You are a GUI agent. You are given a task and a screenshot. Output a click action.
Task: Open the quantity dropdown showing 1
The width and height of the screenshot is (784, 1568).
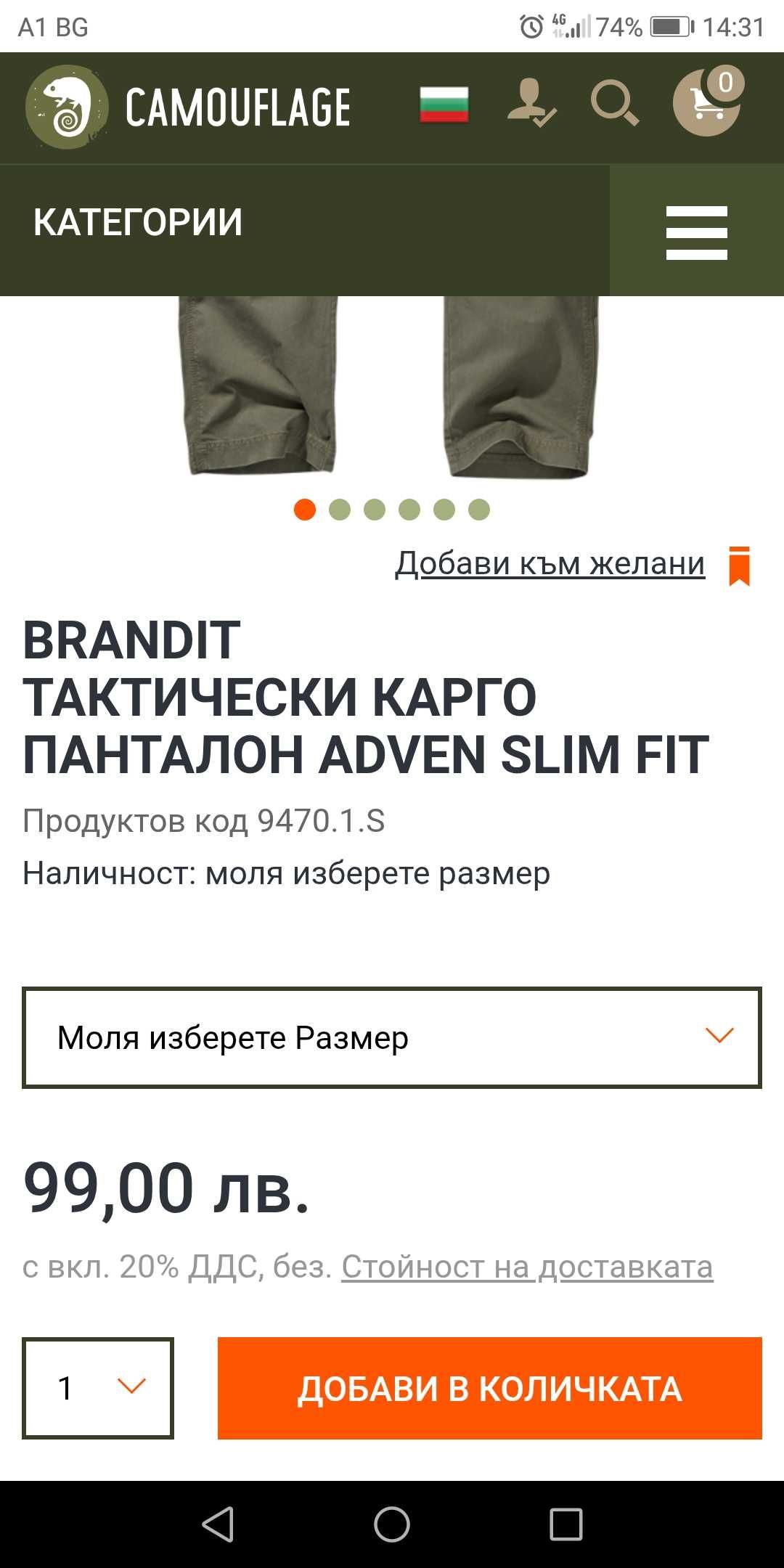(x=98, y=1388)
